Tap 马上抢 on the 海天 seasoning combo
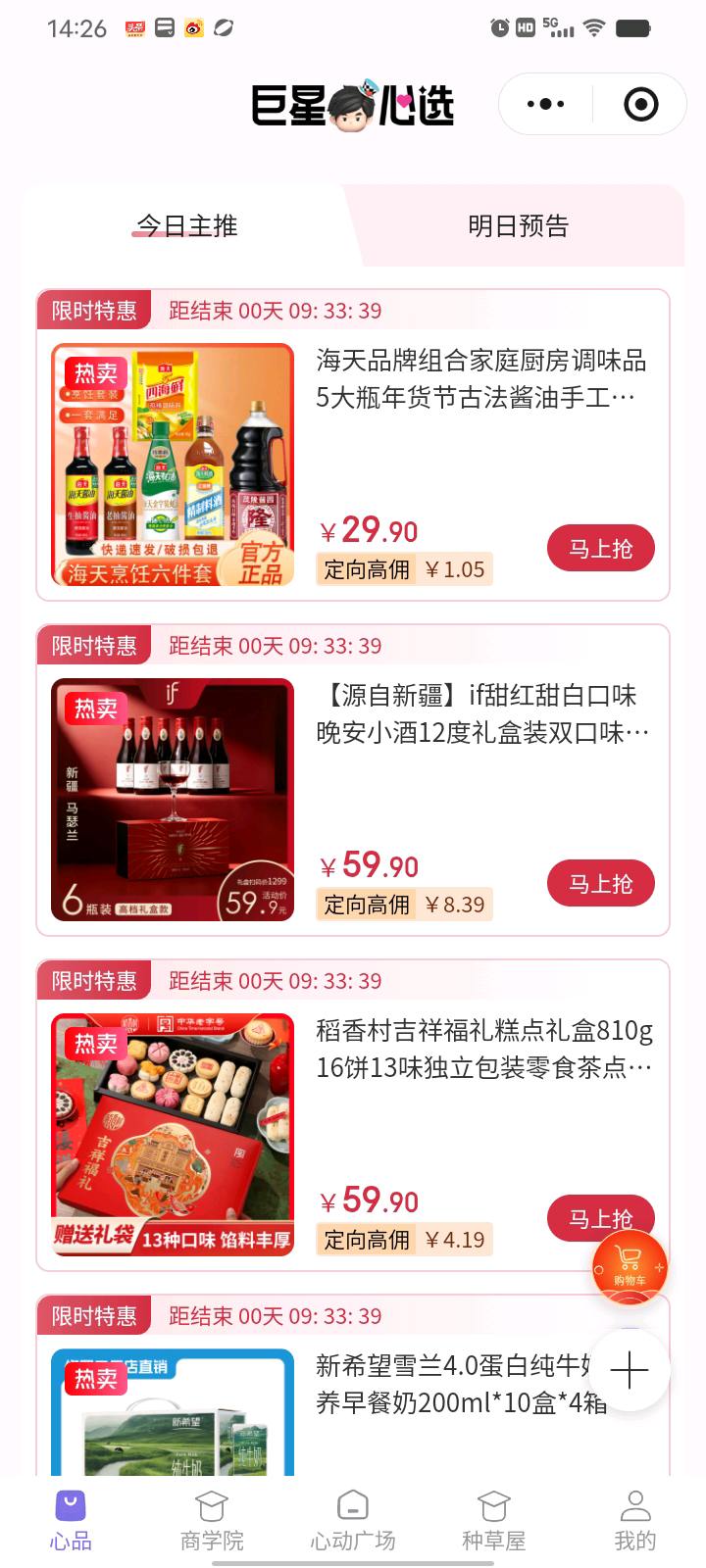 click(600, 548)
